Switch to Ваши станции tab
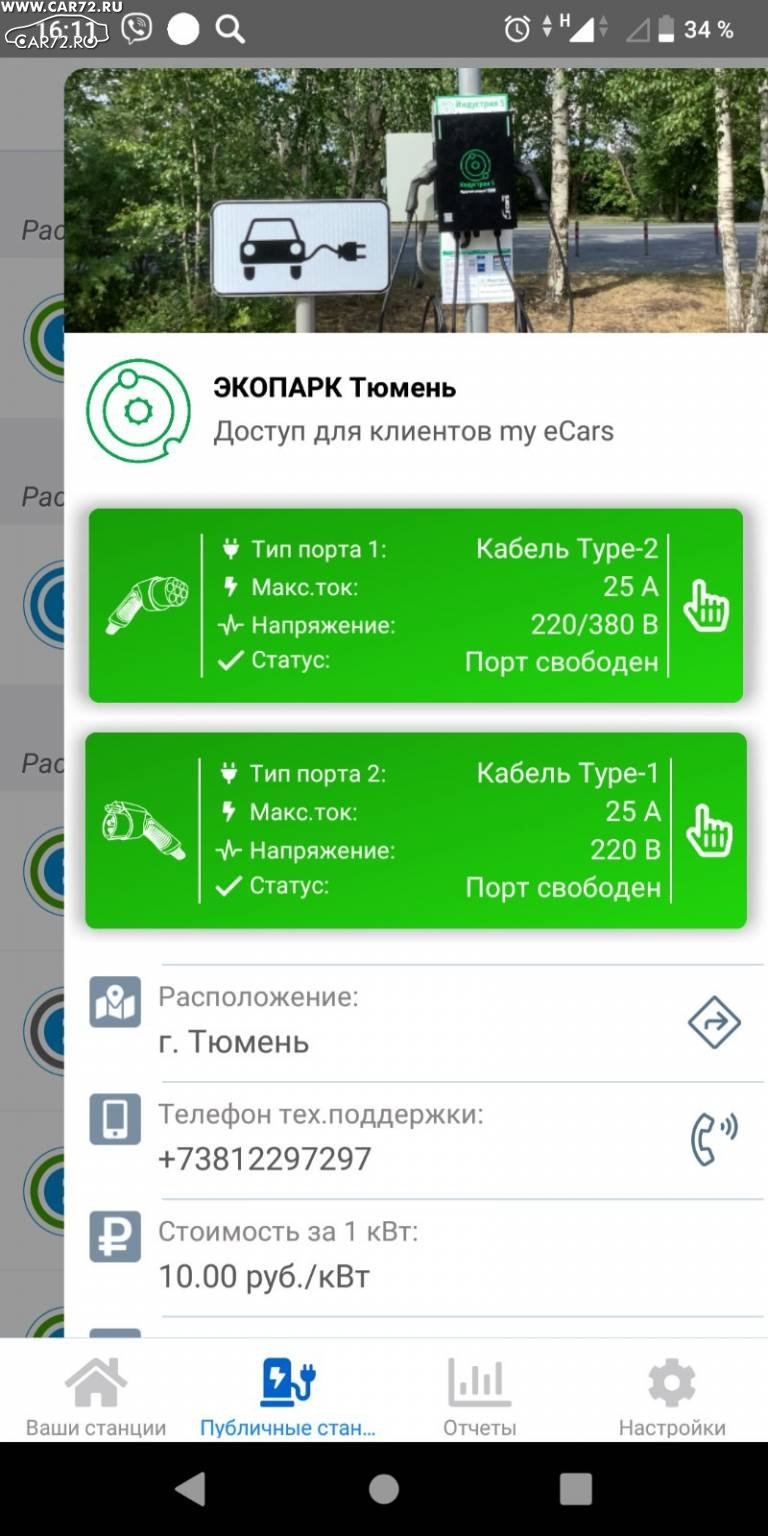The height and width of the screenshot is (1536, 768). (x=96, y=1396)
